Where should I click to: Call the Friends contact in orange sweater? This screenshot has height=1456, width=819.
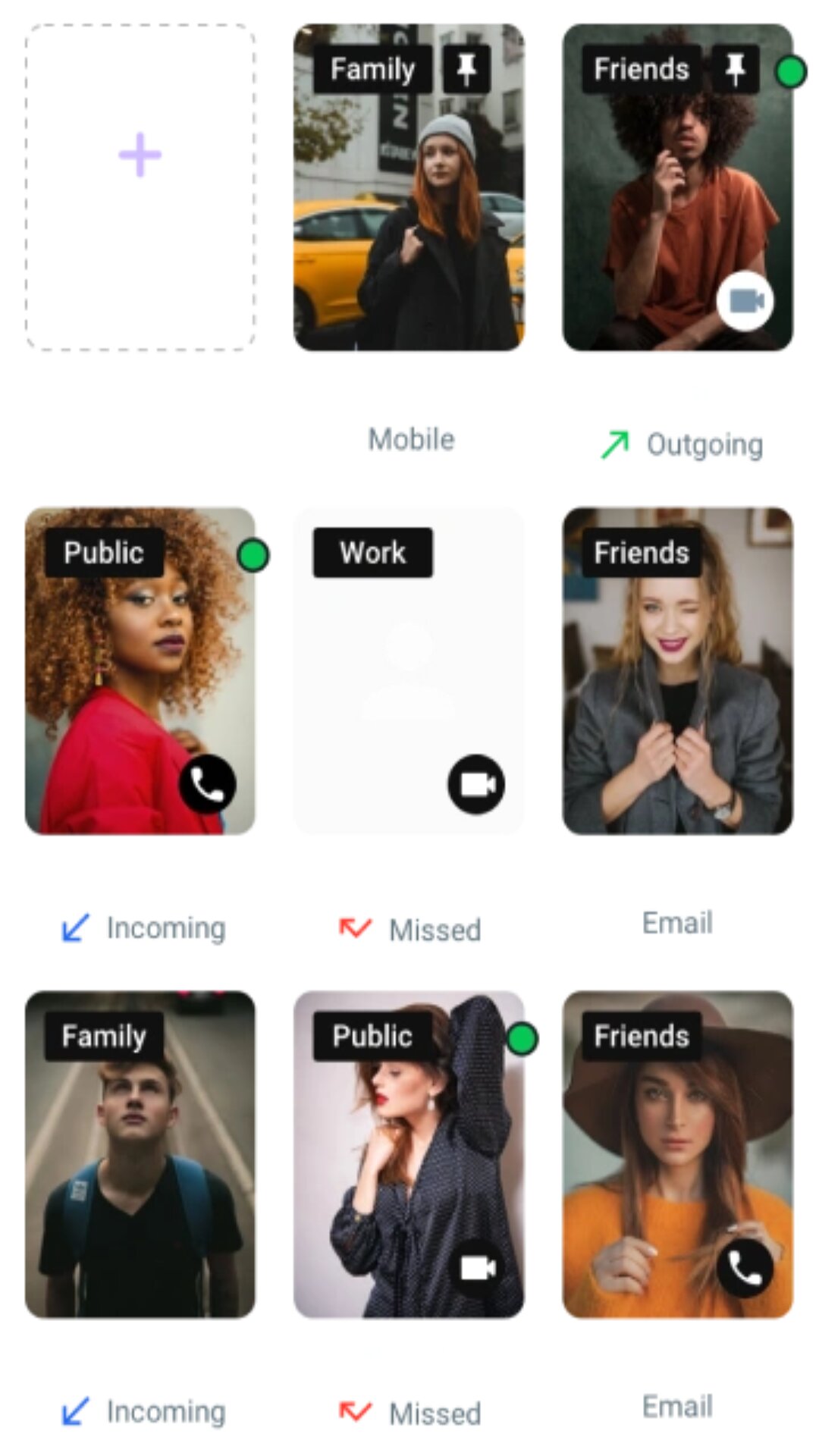click(x=745, y=1267)
